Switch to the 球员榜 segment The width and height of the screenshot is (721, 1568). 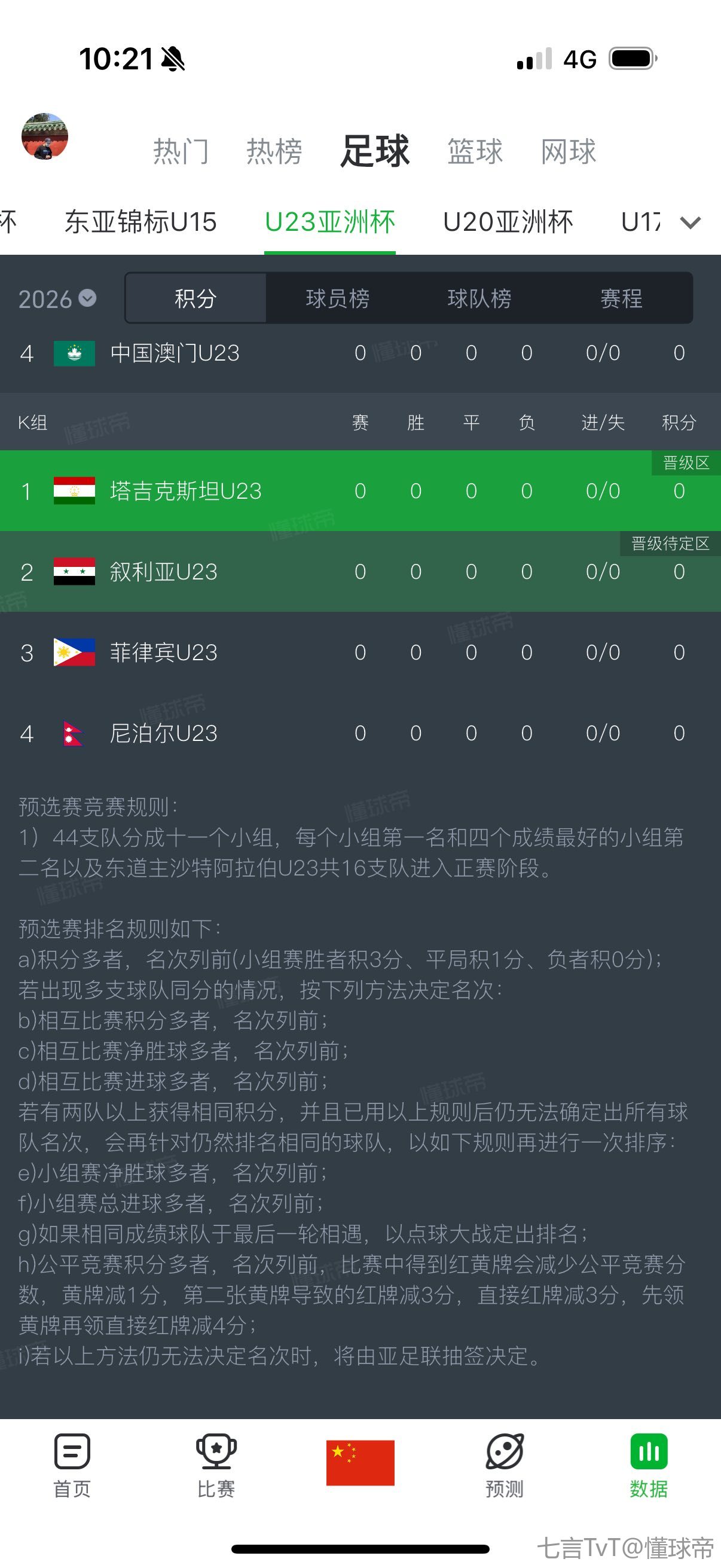338,298
